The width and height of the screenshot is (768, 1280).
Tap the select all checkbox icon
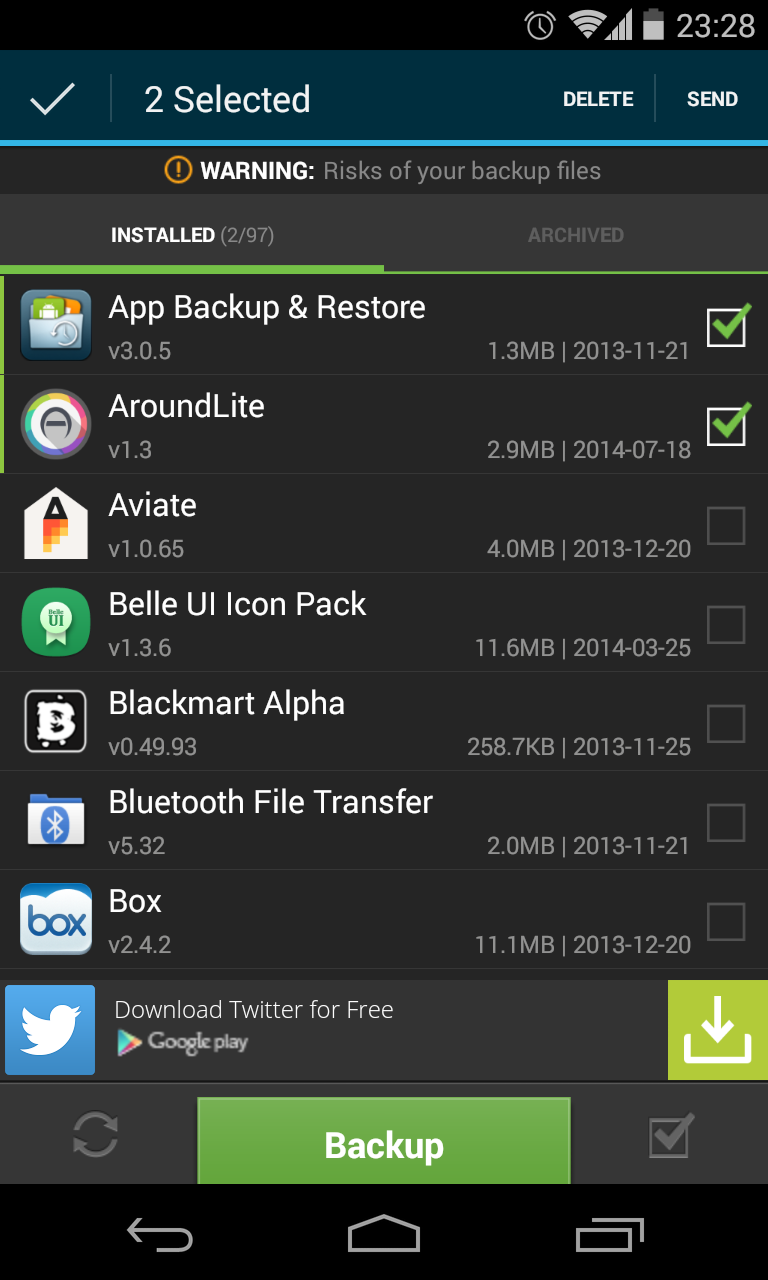[671, 1136]
